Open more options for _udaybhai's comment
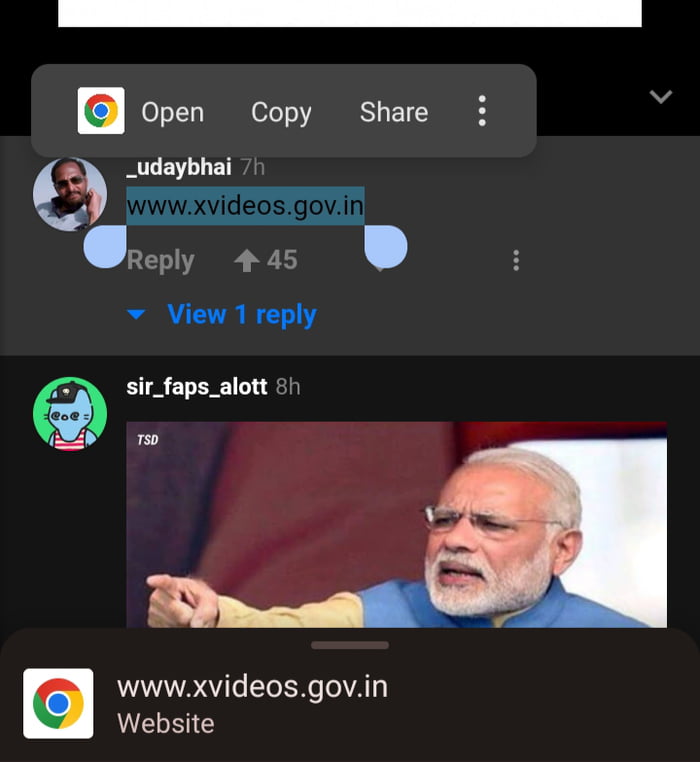 pos(516,261)
